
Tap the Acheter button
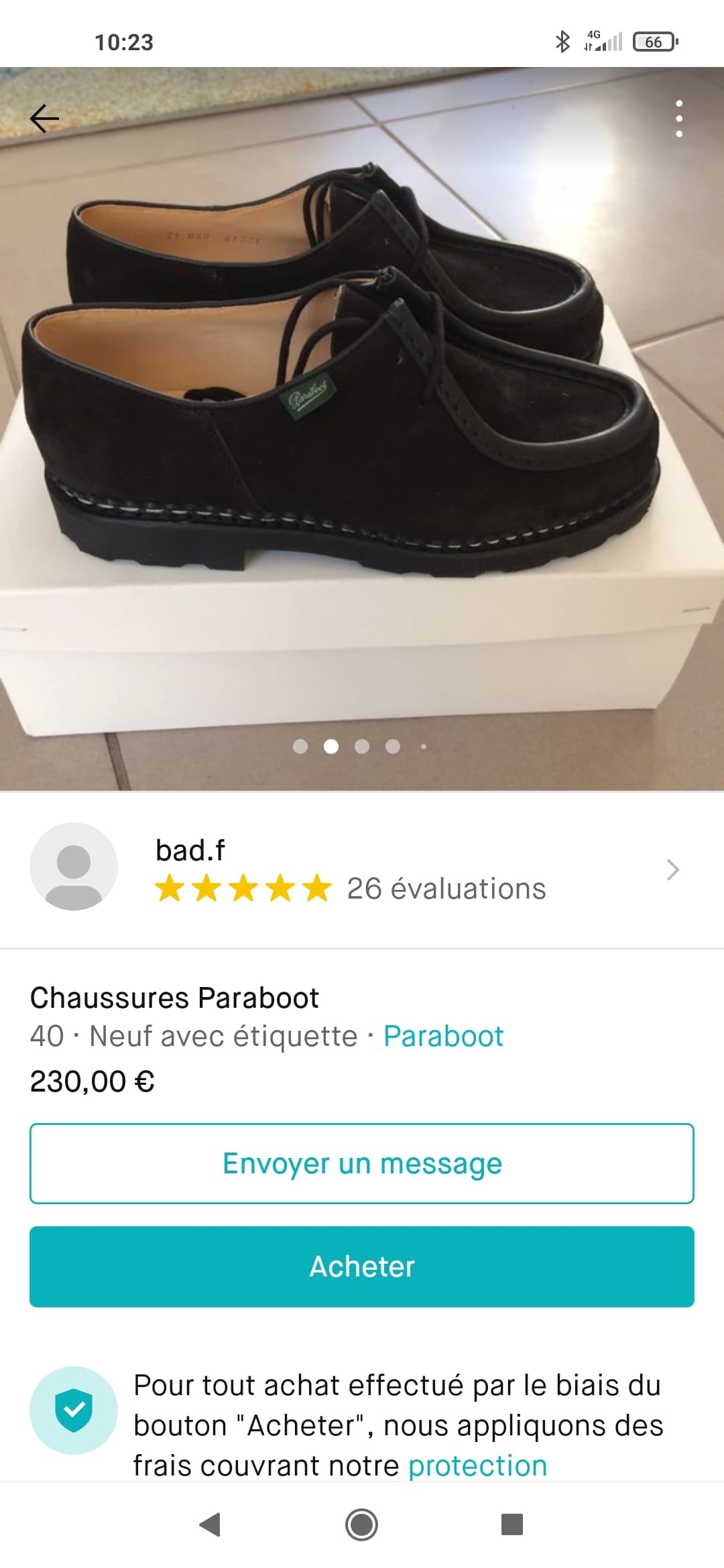click(x=362, y=1266)
